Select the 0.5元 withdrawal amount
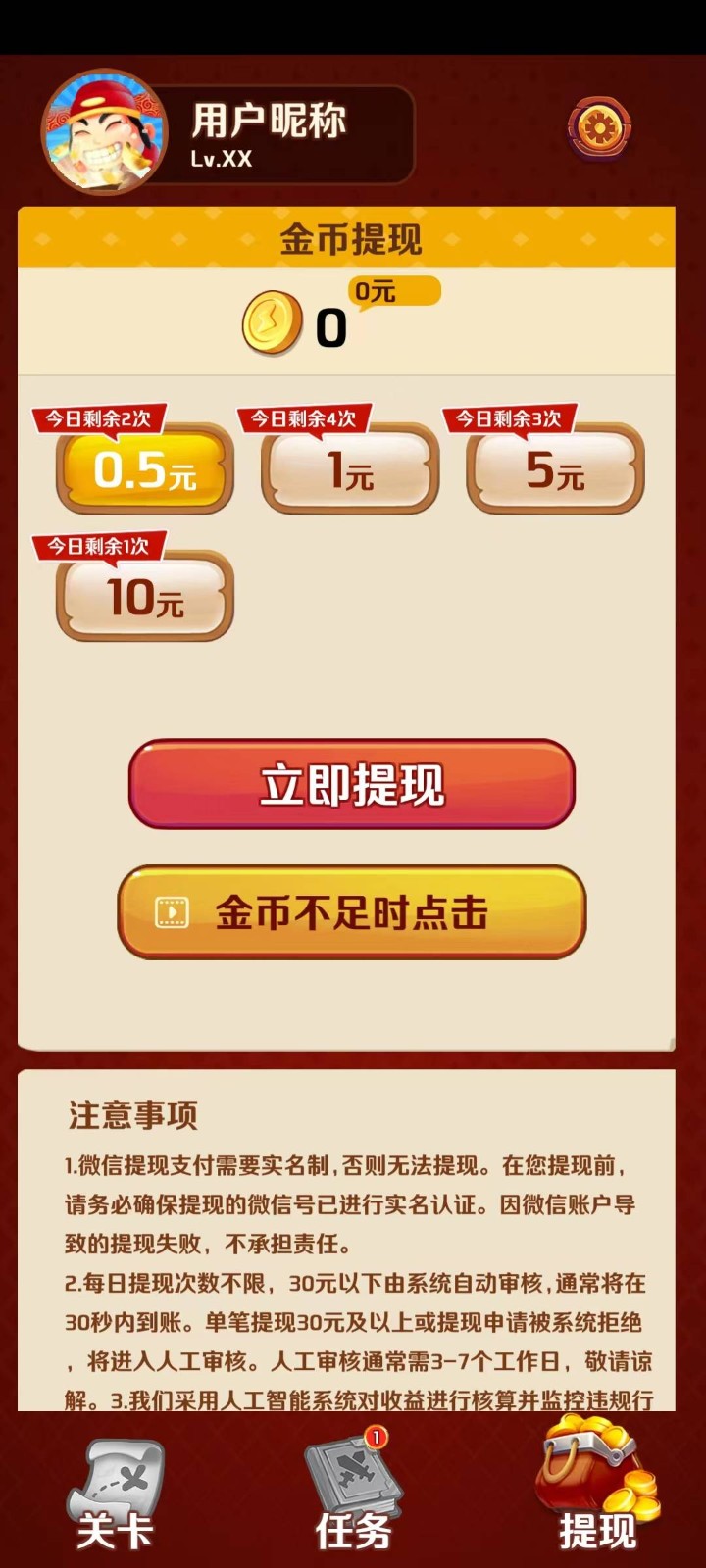 coord(145,470)
